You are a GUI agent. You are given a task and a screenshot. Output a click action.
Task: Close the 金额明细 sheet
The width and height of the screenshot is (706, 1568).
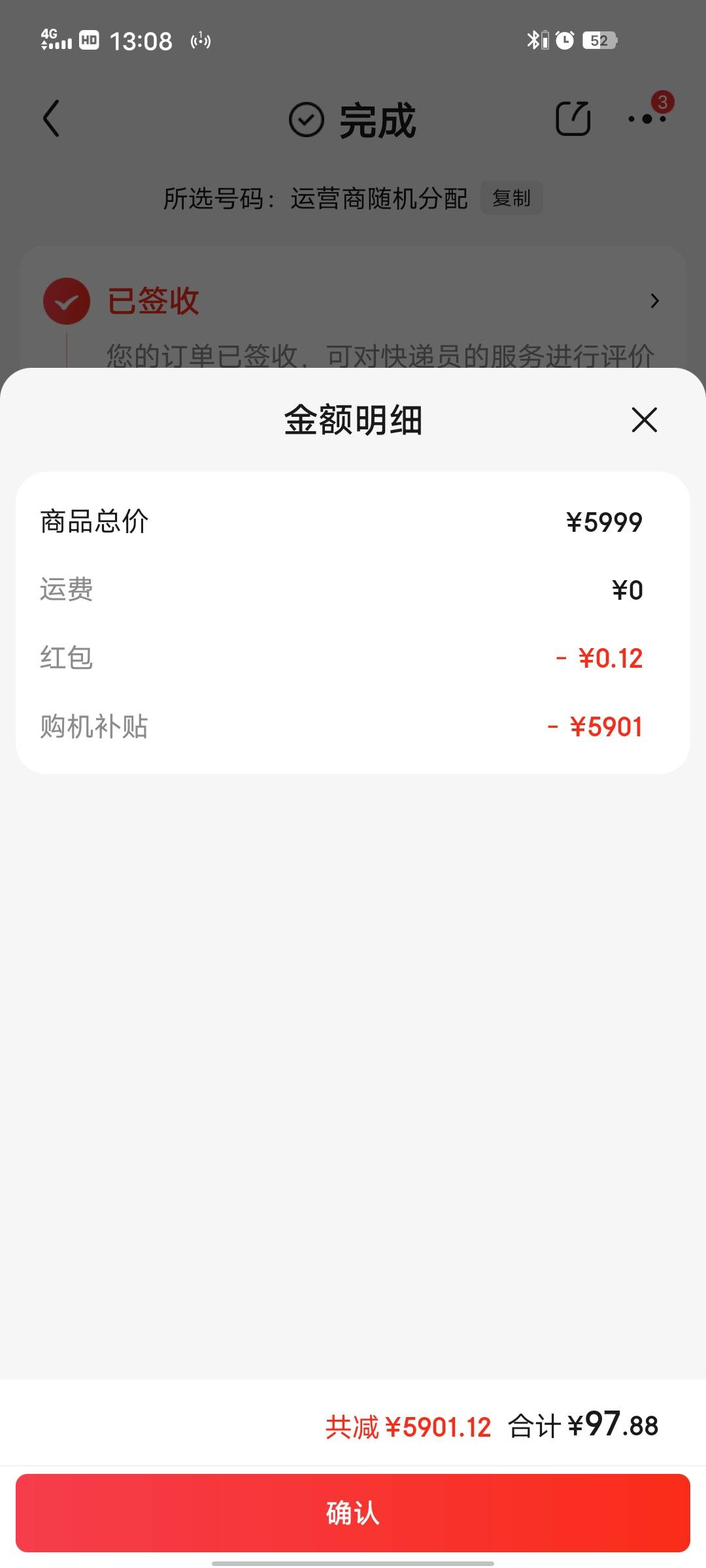[644, 419]
